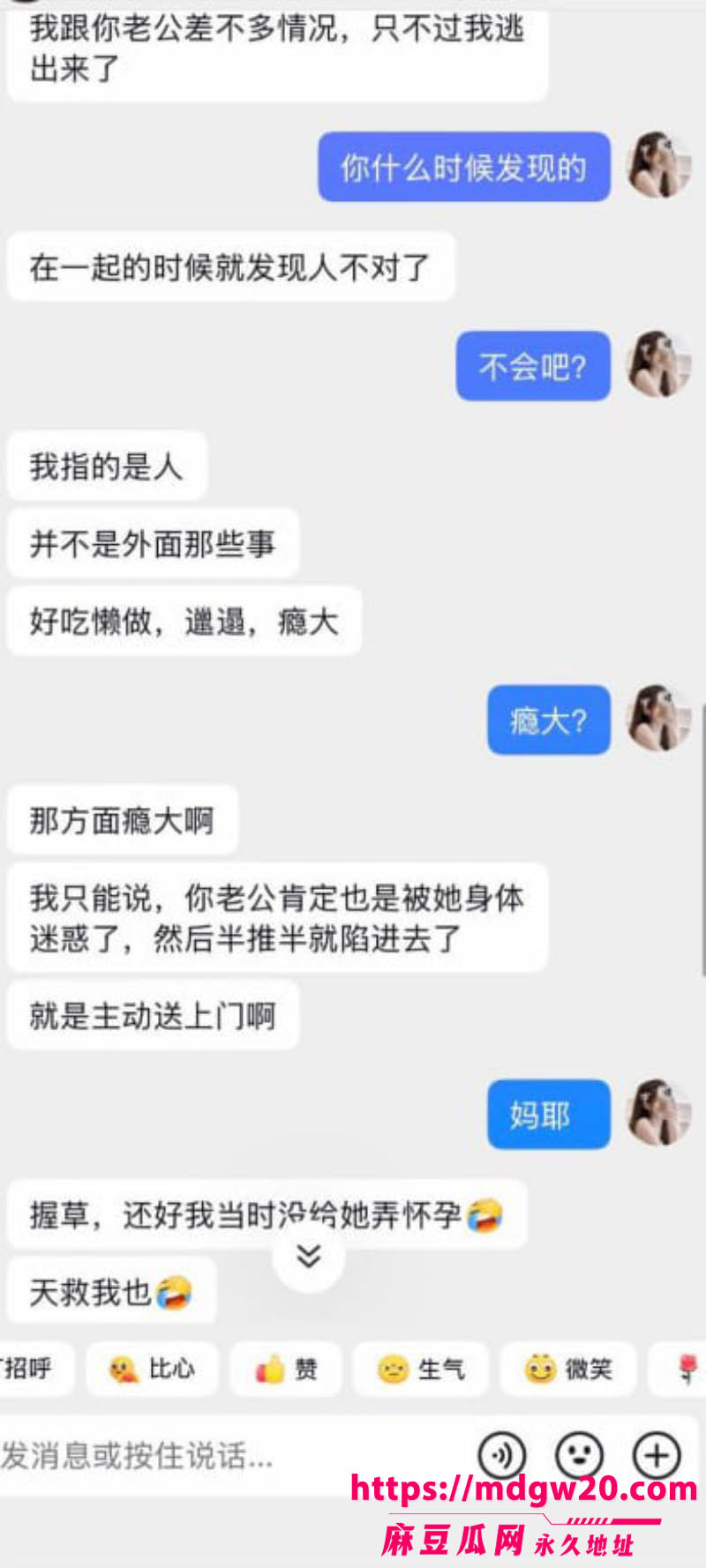Send the 比心 quick reaction

[152, 1369]
